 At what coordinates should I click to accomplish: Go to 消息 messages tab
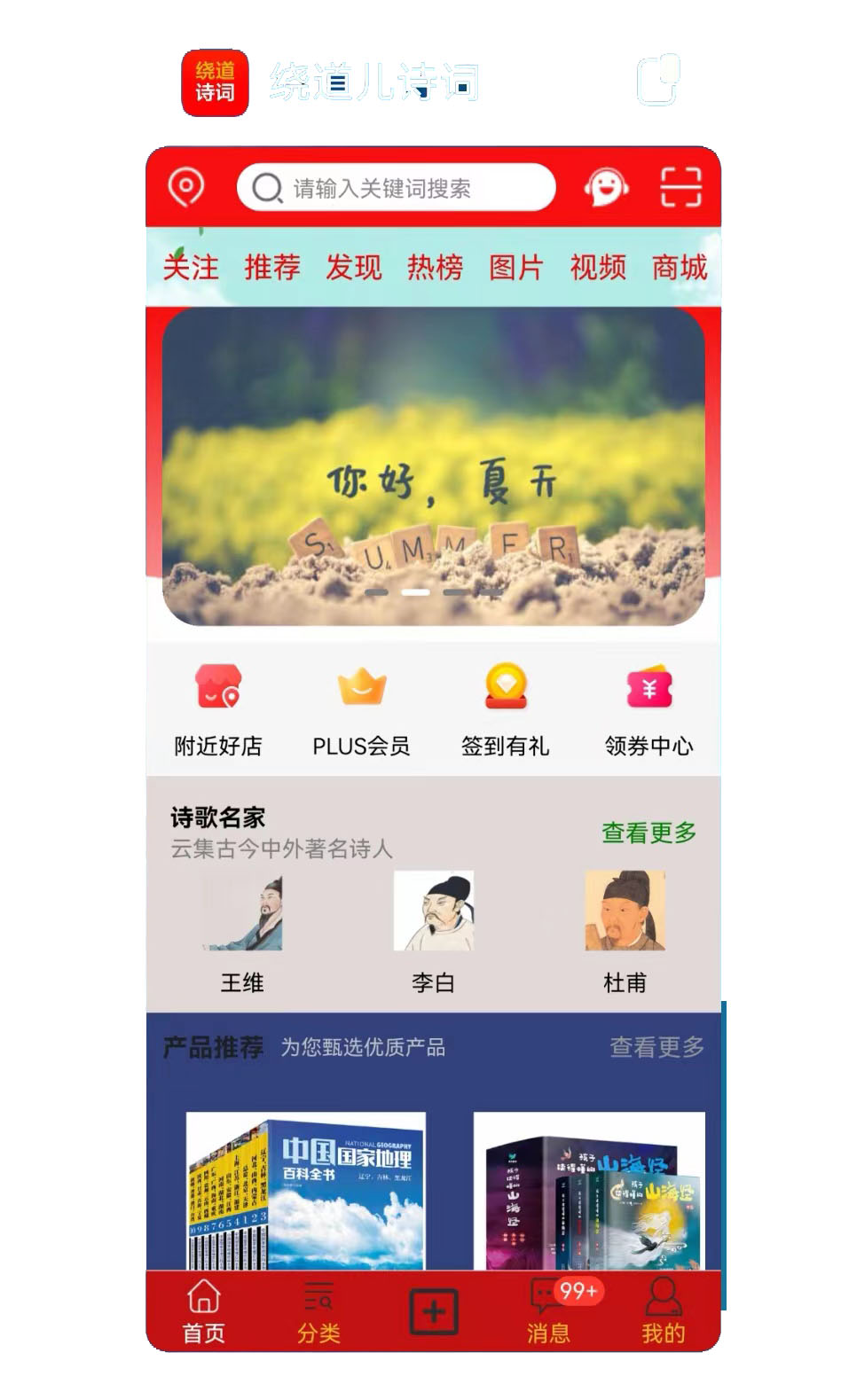(550, 1311)
